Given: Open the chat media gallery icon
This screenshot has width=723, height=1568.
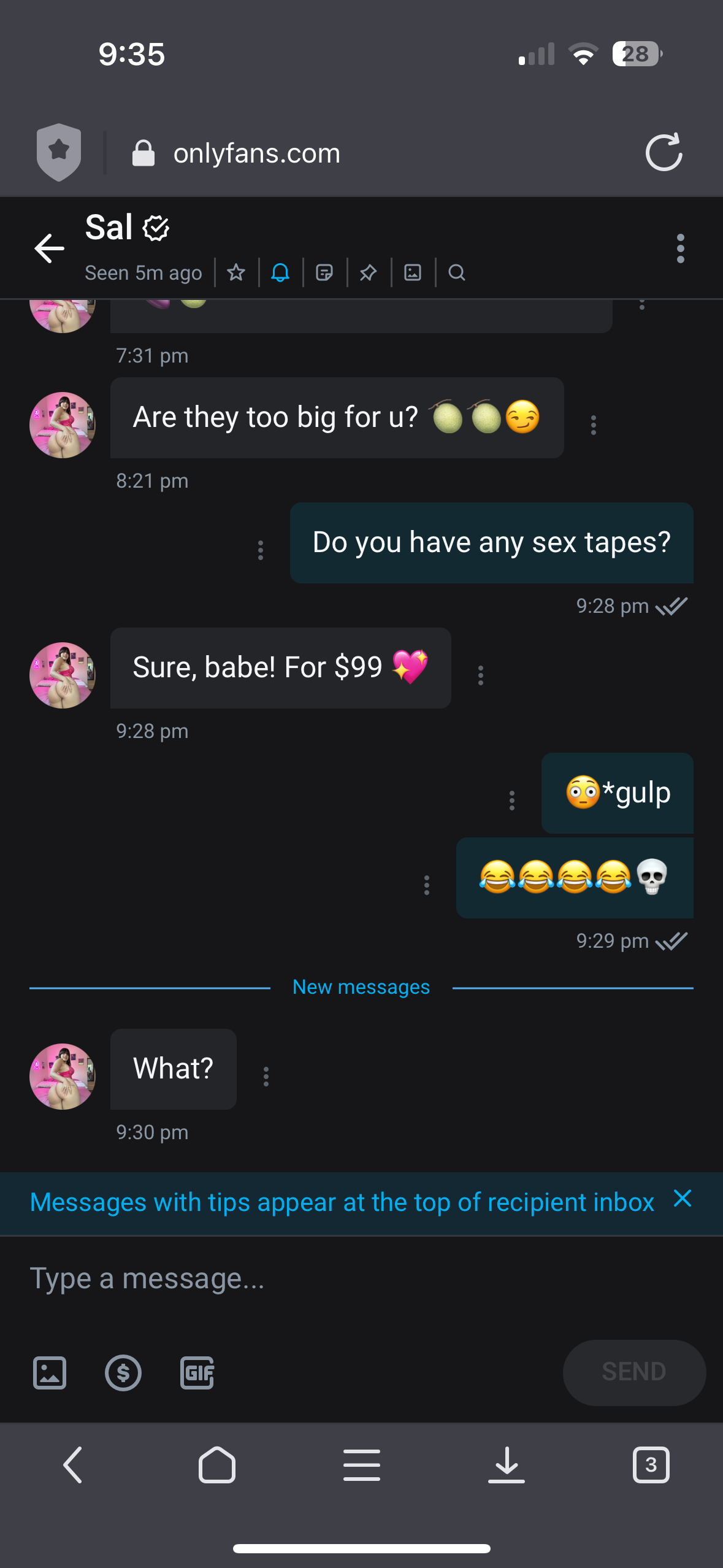Looking at the screenshot, I should (413, 272).
